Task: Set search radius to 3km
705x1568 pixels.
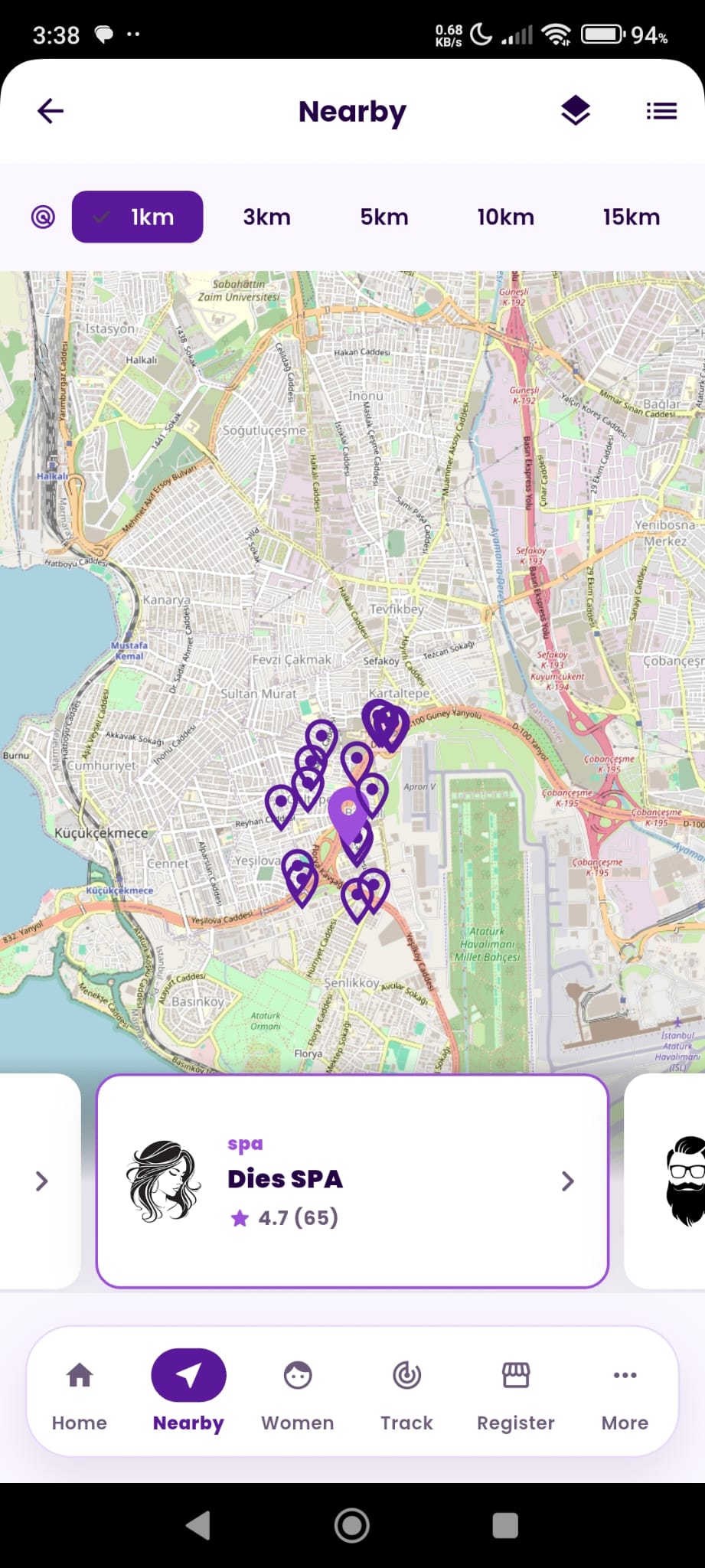Action: 266,217
